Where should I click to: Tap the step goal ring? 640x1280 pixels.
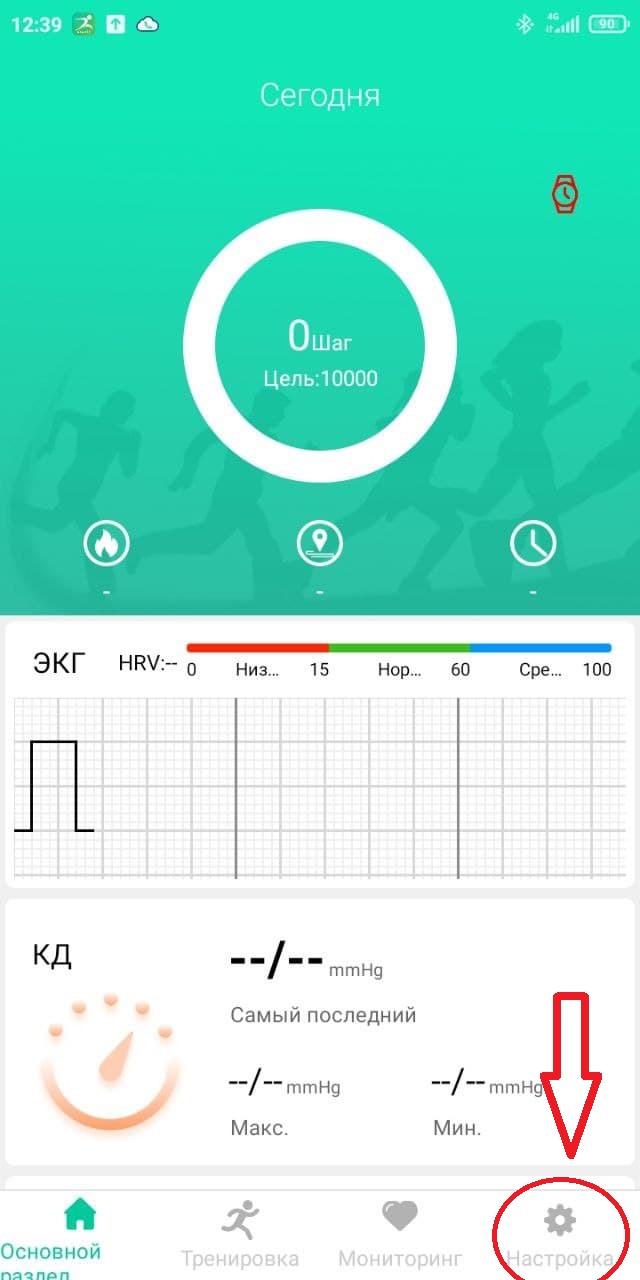tap(320, 346)
